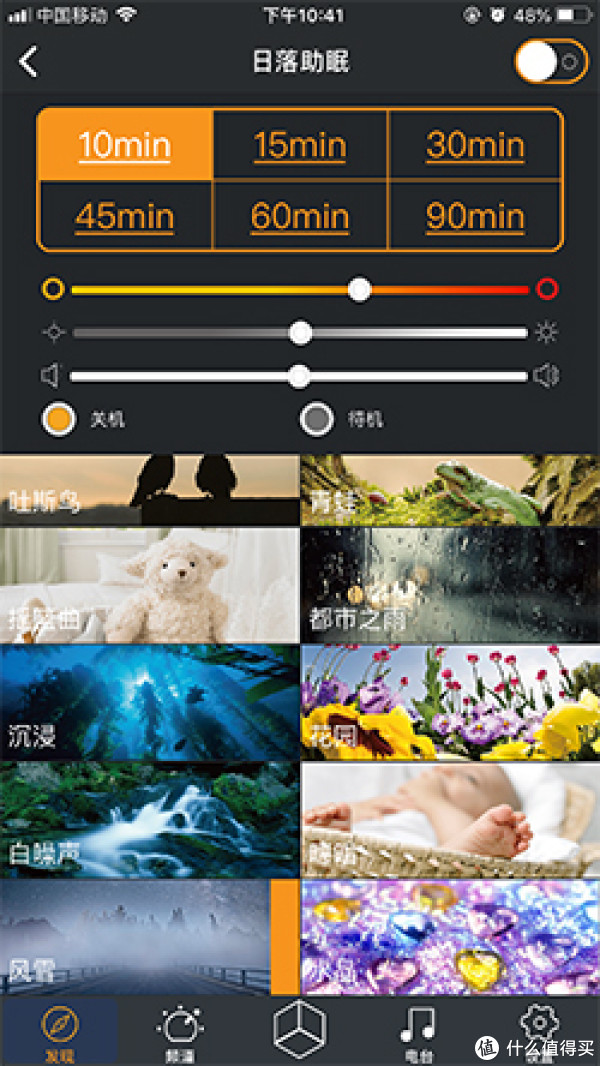Select the 花园 garden sound tile

point(451,702)
